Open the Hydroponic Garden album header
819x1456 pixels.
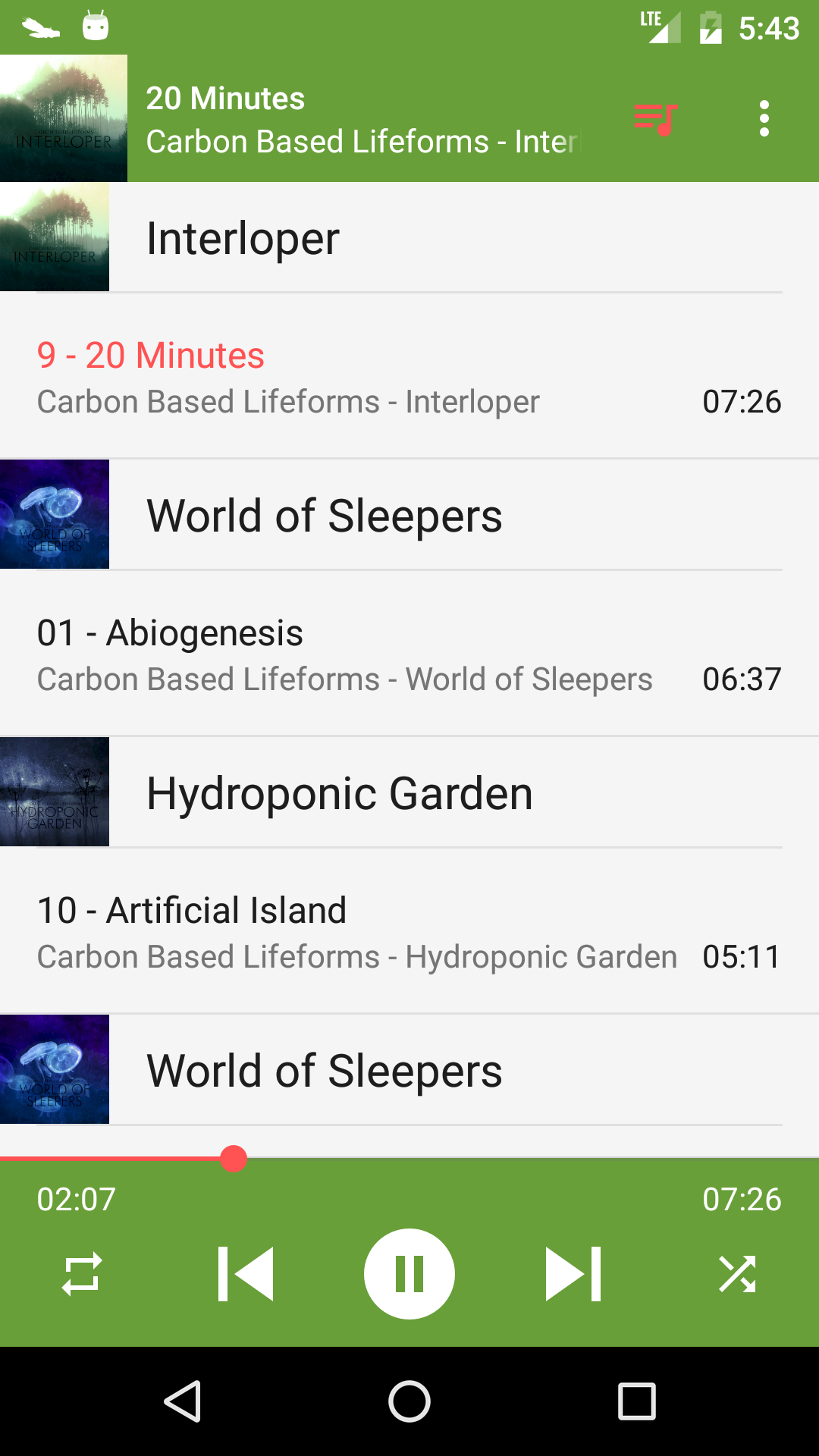coord(409,793)
